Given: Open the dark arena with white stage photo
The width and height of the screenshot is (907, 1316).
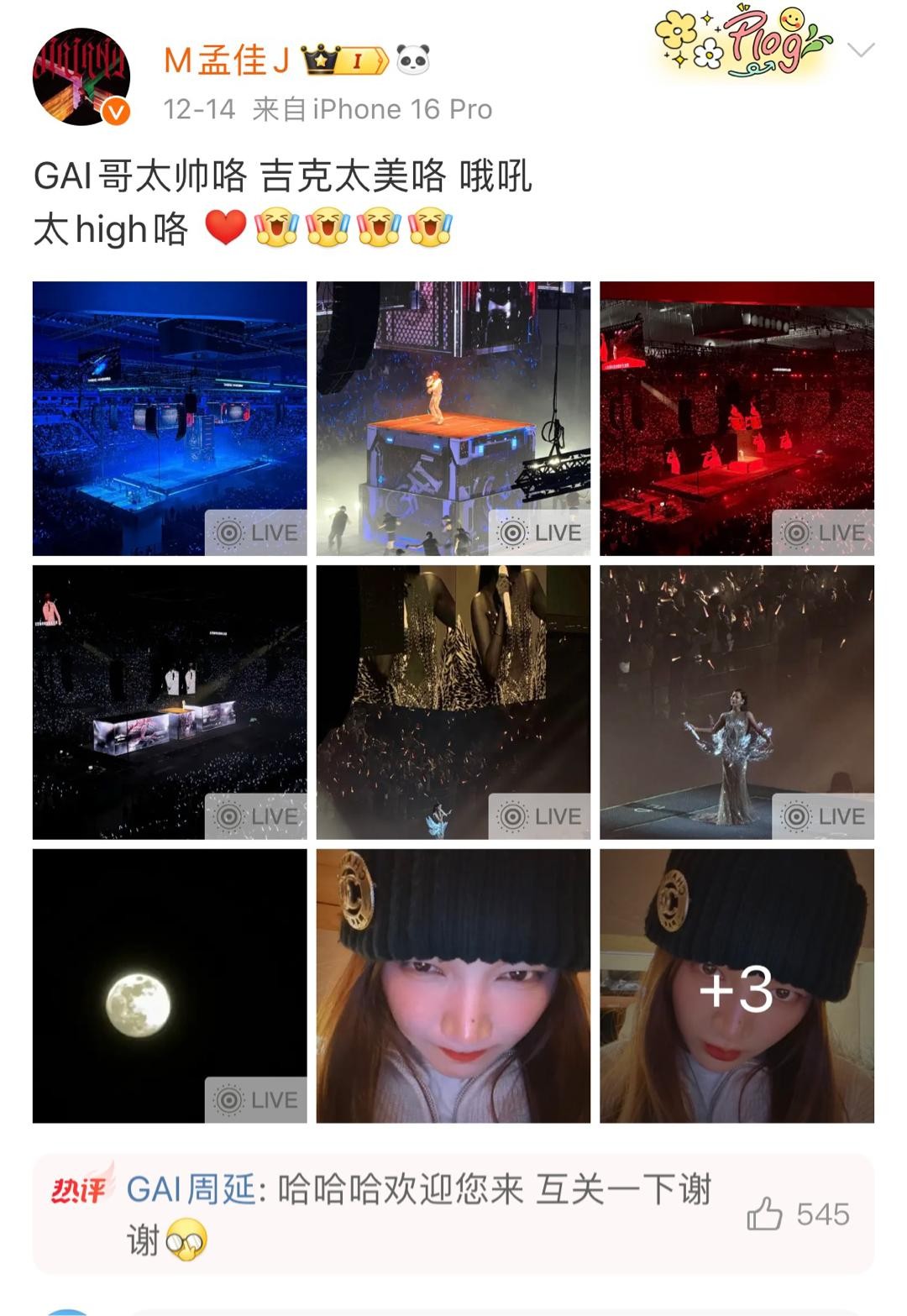Looking at the screenshot, I should point(170,702).
